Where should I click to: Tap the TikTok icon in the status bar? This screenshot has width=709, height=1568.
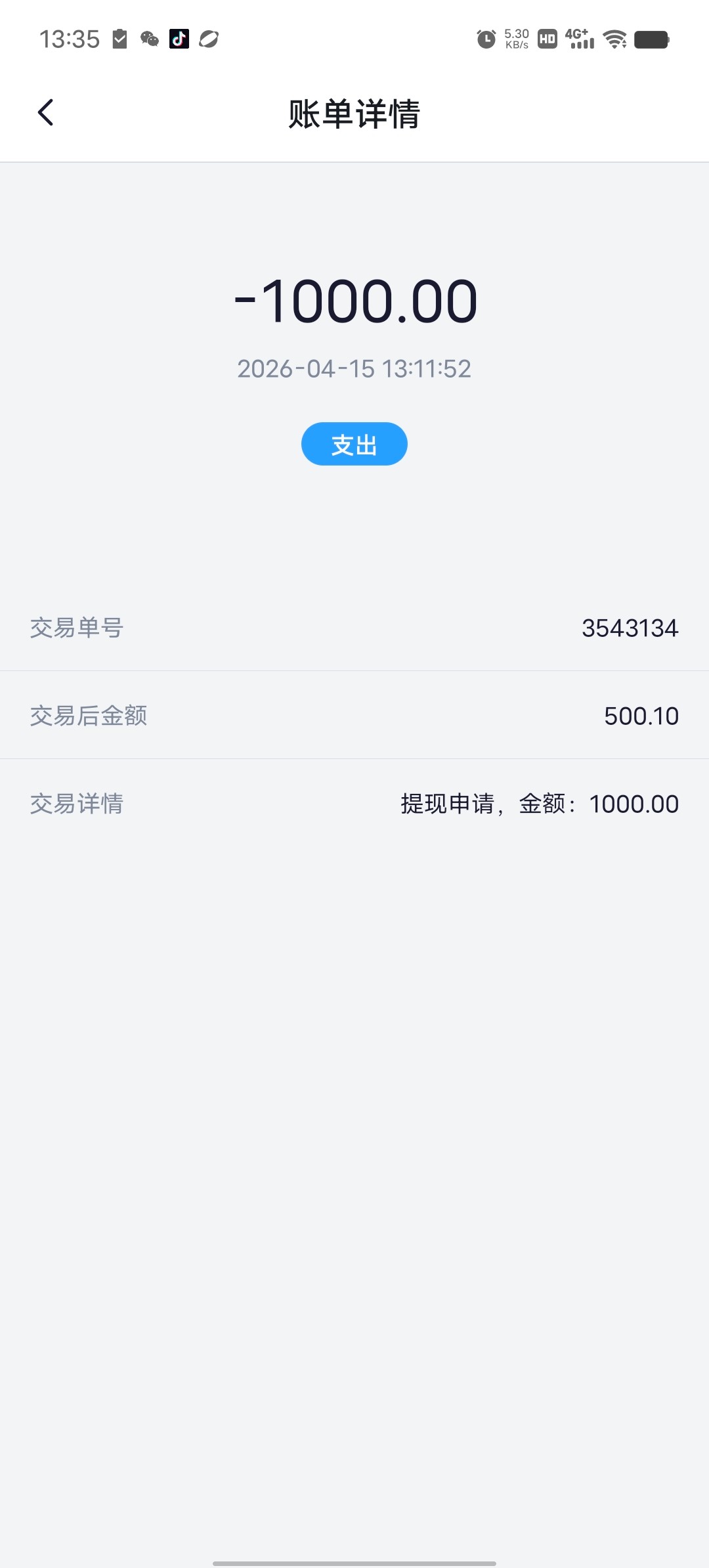tap(177, 40)
